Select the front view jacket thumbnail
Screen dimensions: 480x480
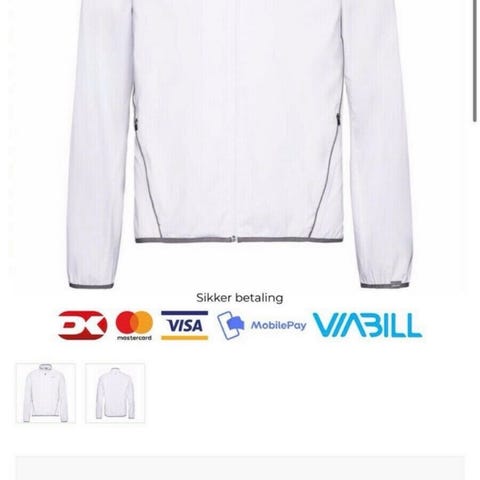point(46,393)
